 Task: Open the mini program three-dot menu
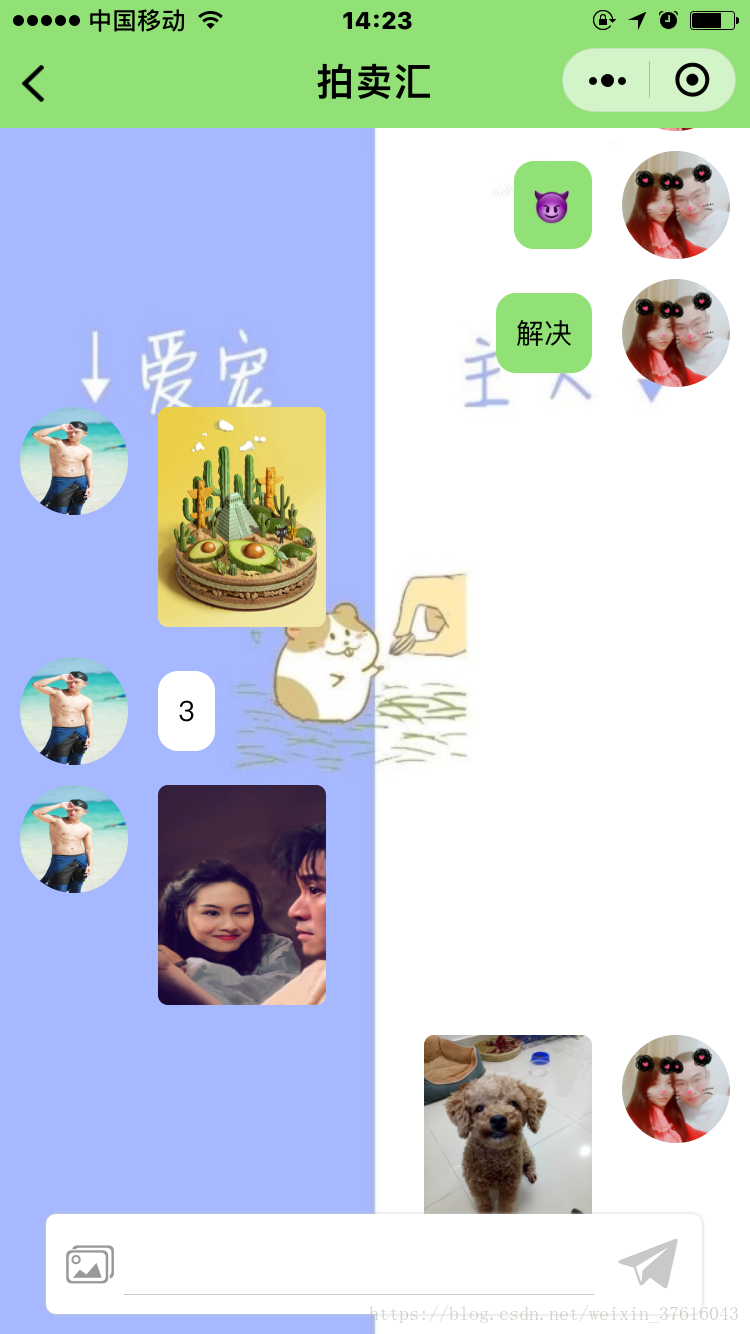pos(607,81)
